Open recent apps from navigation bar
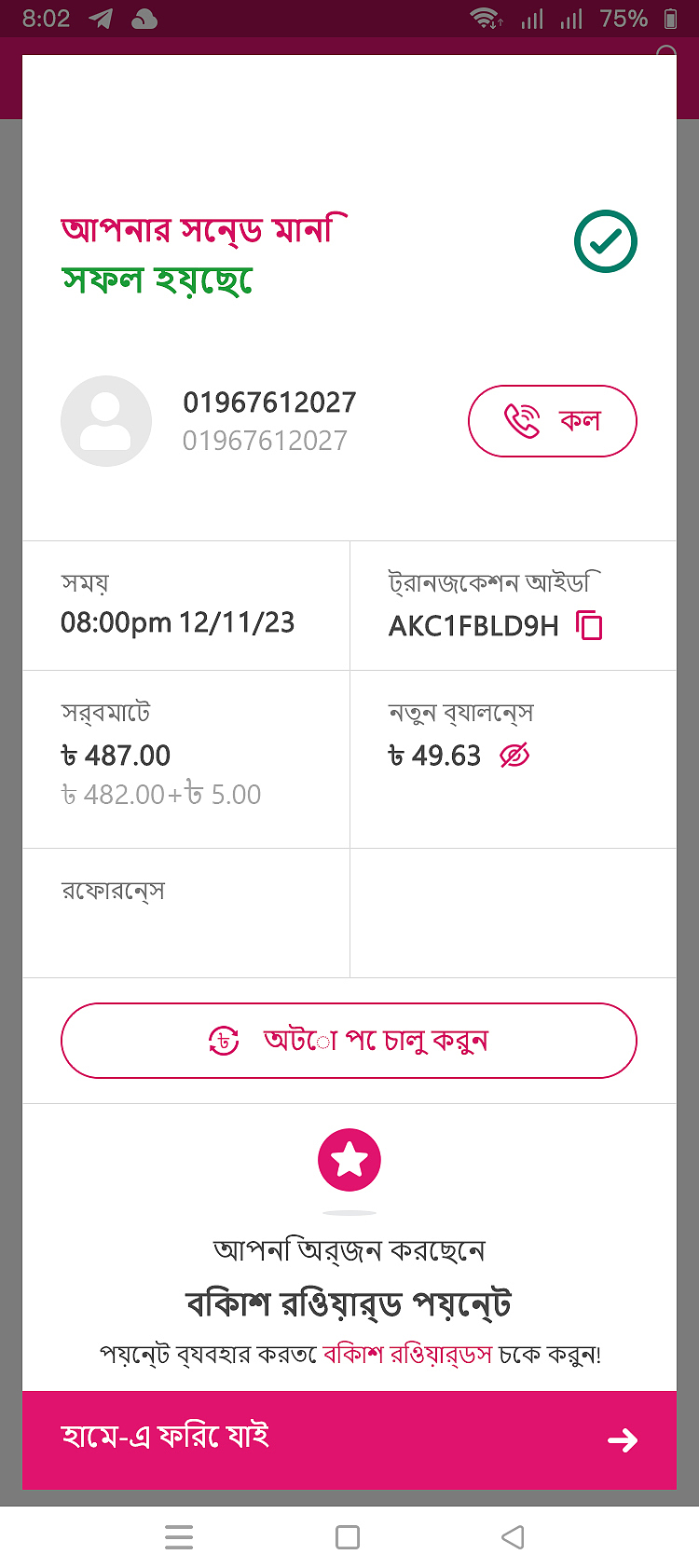 [x=179, y=1537]
